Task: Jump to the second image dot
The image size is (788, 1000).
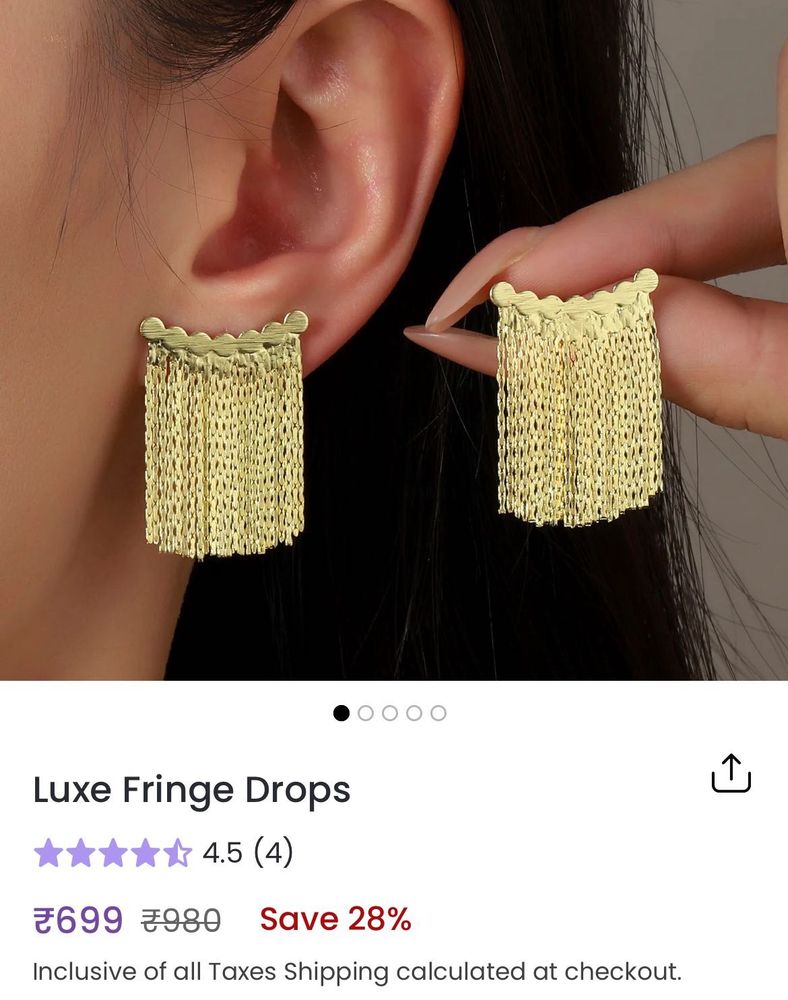Action: [366, 713]
